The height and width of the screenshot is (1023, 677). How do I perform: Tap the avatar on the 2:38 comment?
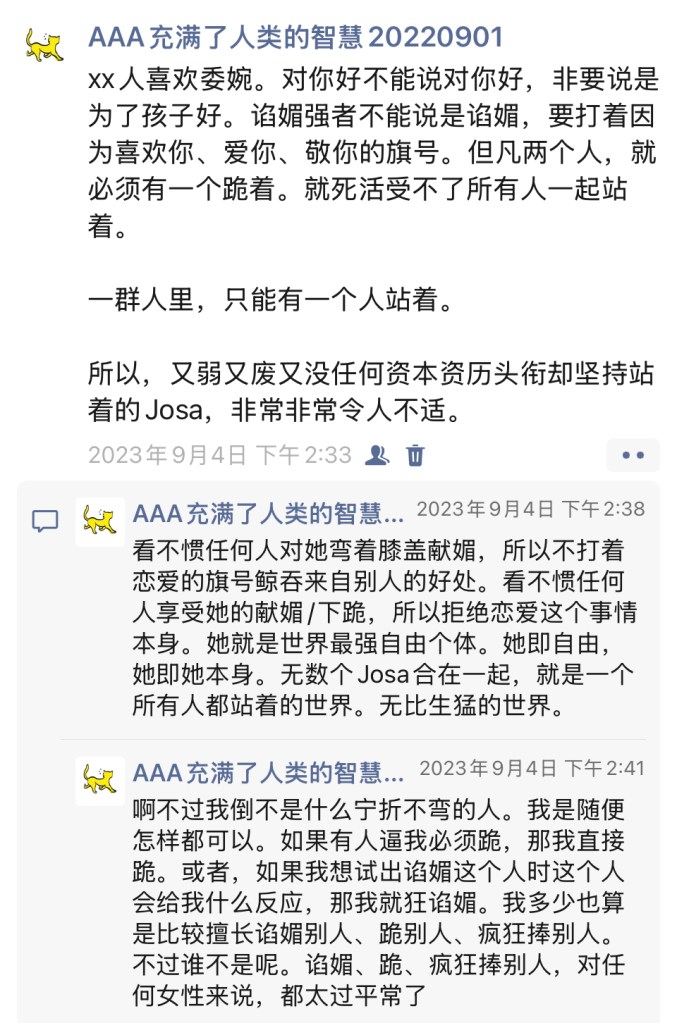[x=100, y=521]
